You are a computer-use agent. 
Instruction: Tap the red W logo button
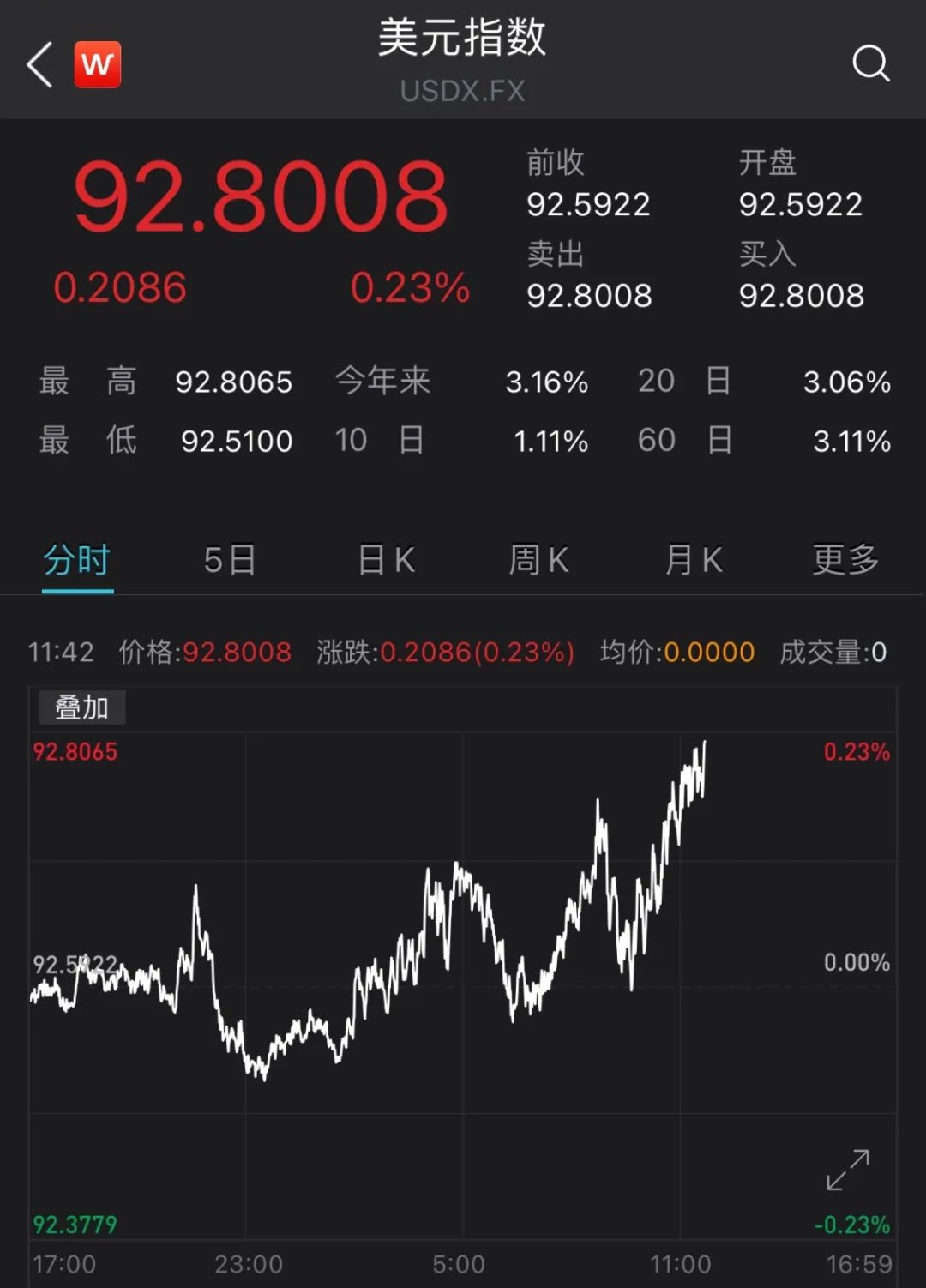98,64
